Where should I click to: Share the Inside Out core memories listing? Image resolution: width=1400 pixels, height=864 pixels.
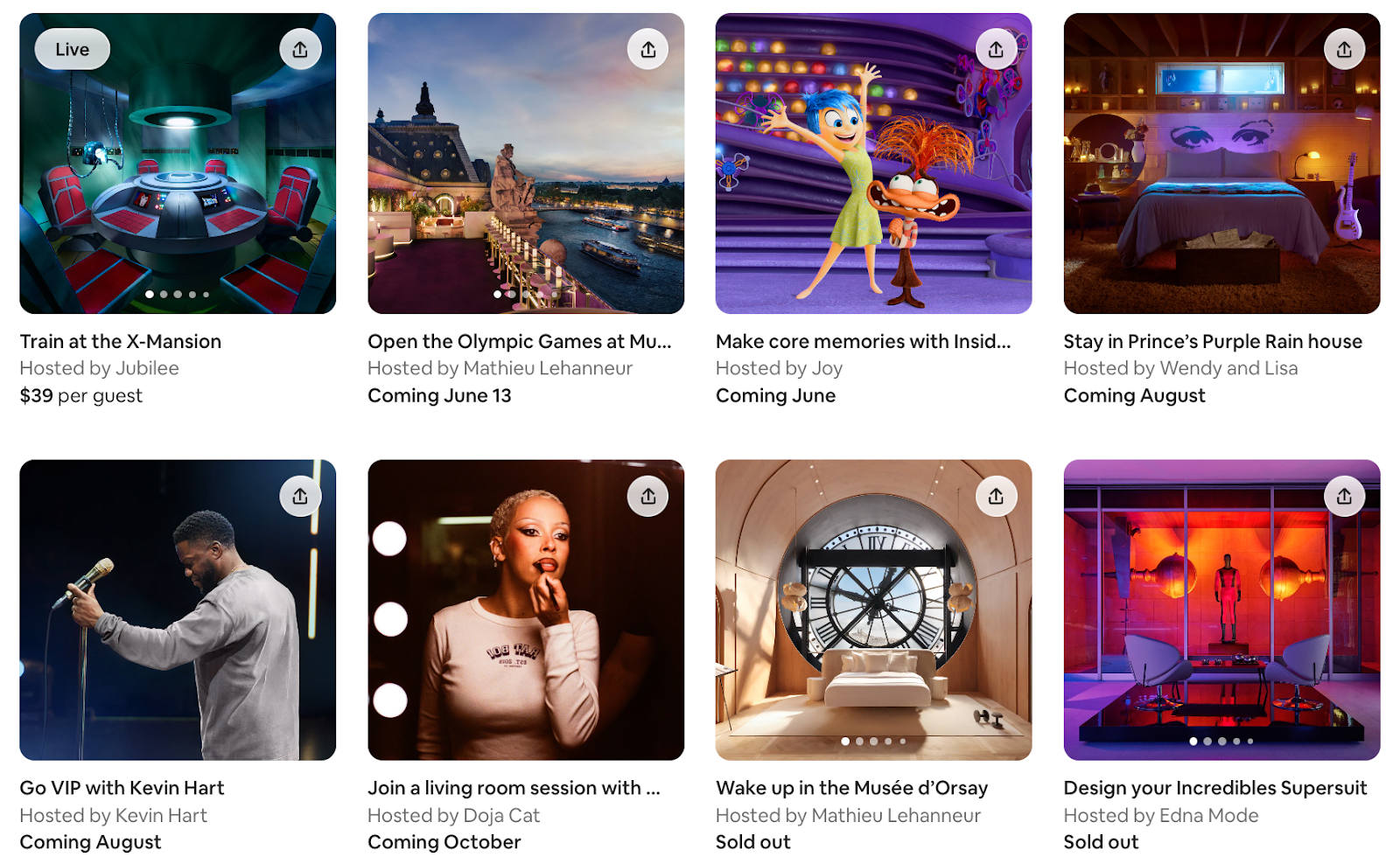pyautogui.click(x=996, y=50)
